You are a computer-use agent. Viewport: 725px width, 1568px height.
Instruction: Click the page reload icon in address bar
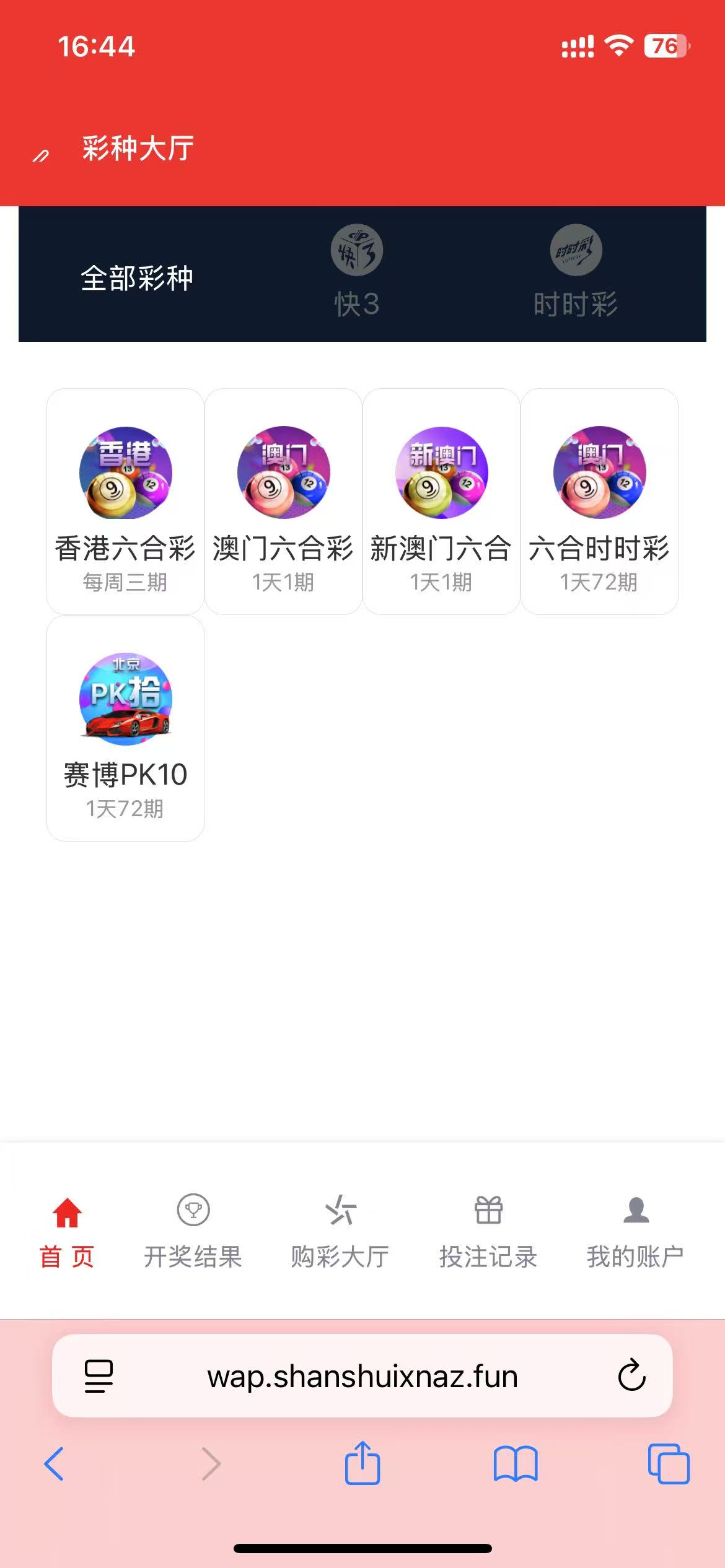pos(631,1376)
